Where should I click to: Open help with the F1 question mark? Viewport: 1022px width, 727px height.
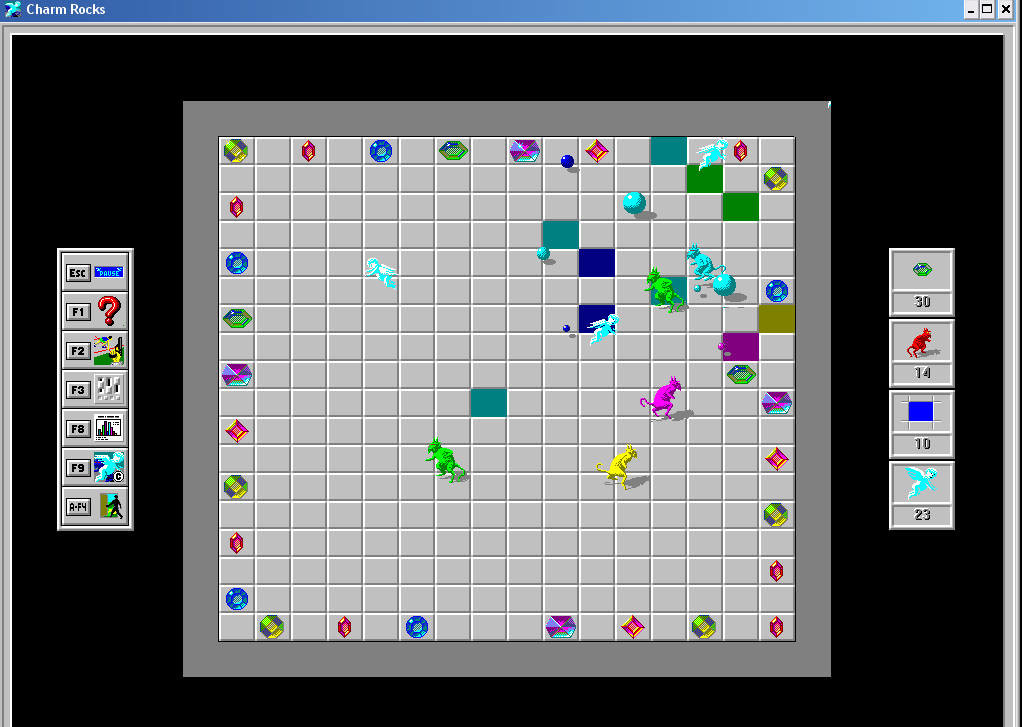(95, 311)
